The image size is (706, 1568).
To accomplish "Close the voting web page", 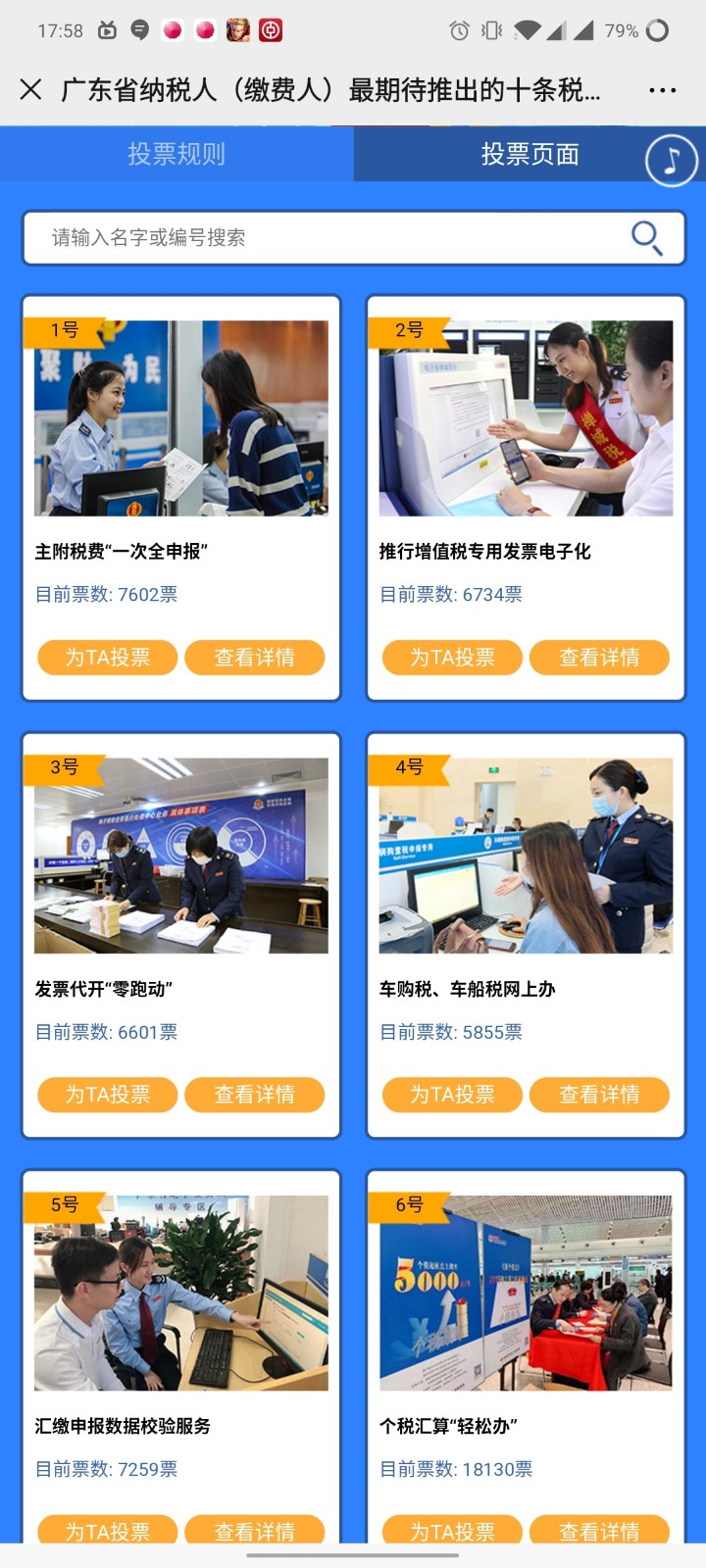I will point(31,90).
